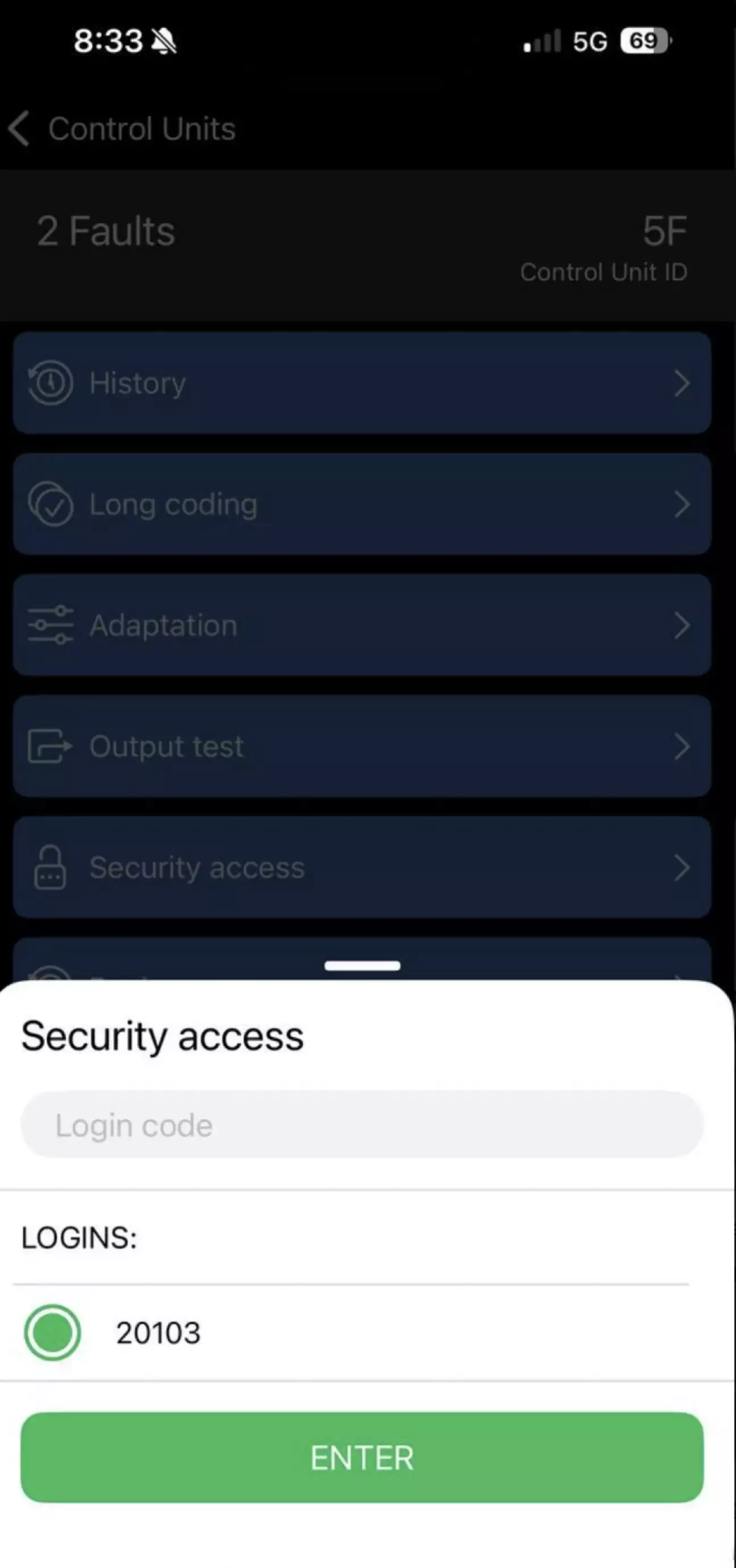
Task: Open the Adaptation row
Action: pyautogui.click(x=362, y=625)
